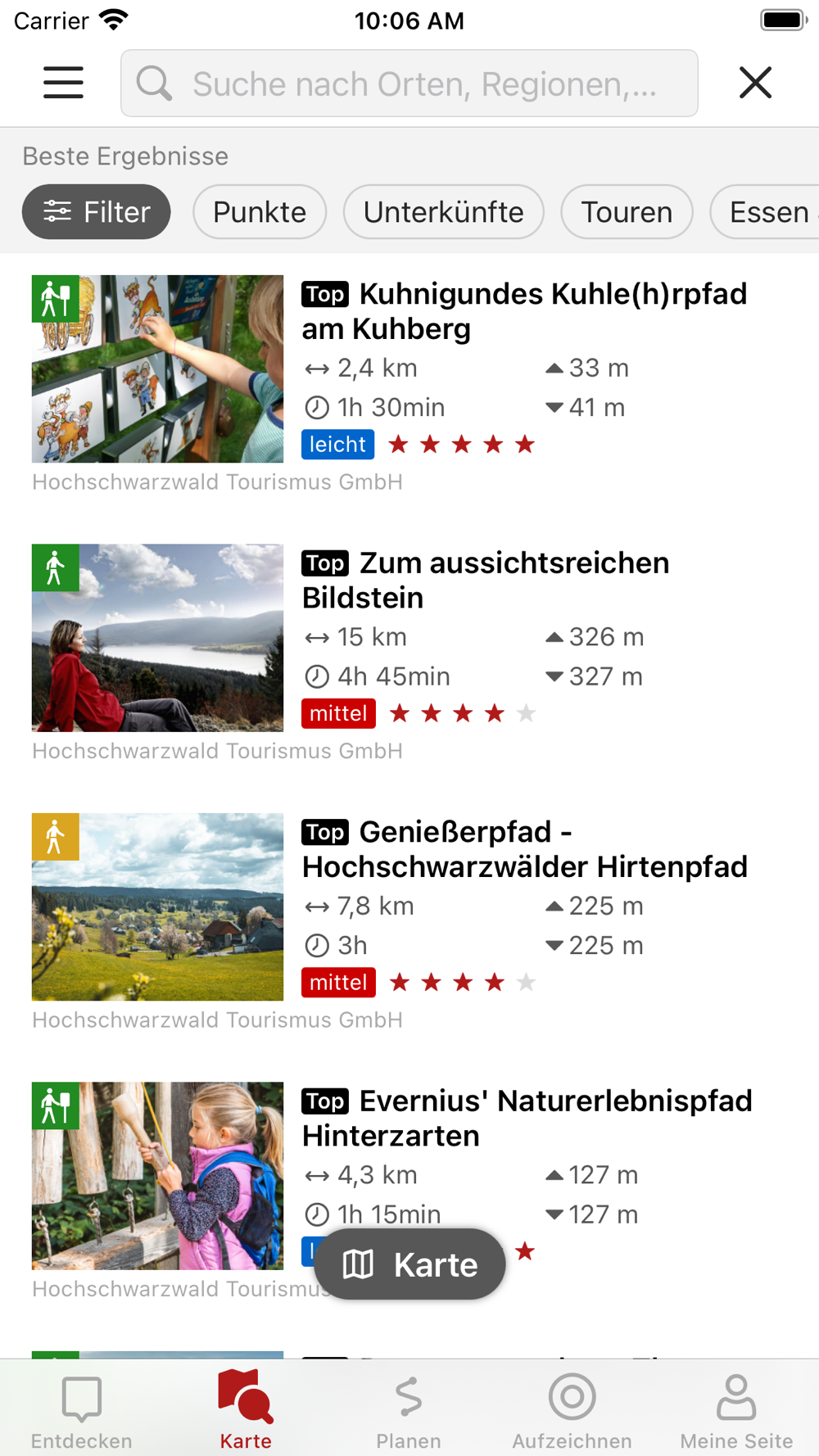Open Evernius' Naturerlebnispfad Hinterzarten
This screenshot has height=1456, width=819.
(527, 1118)
